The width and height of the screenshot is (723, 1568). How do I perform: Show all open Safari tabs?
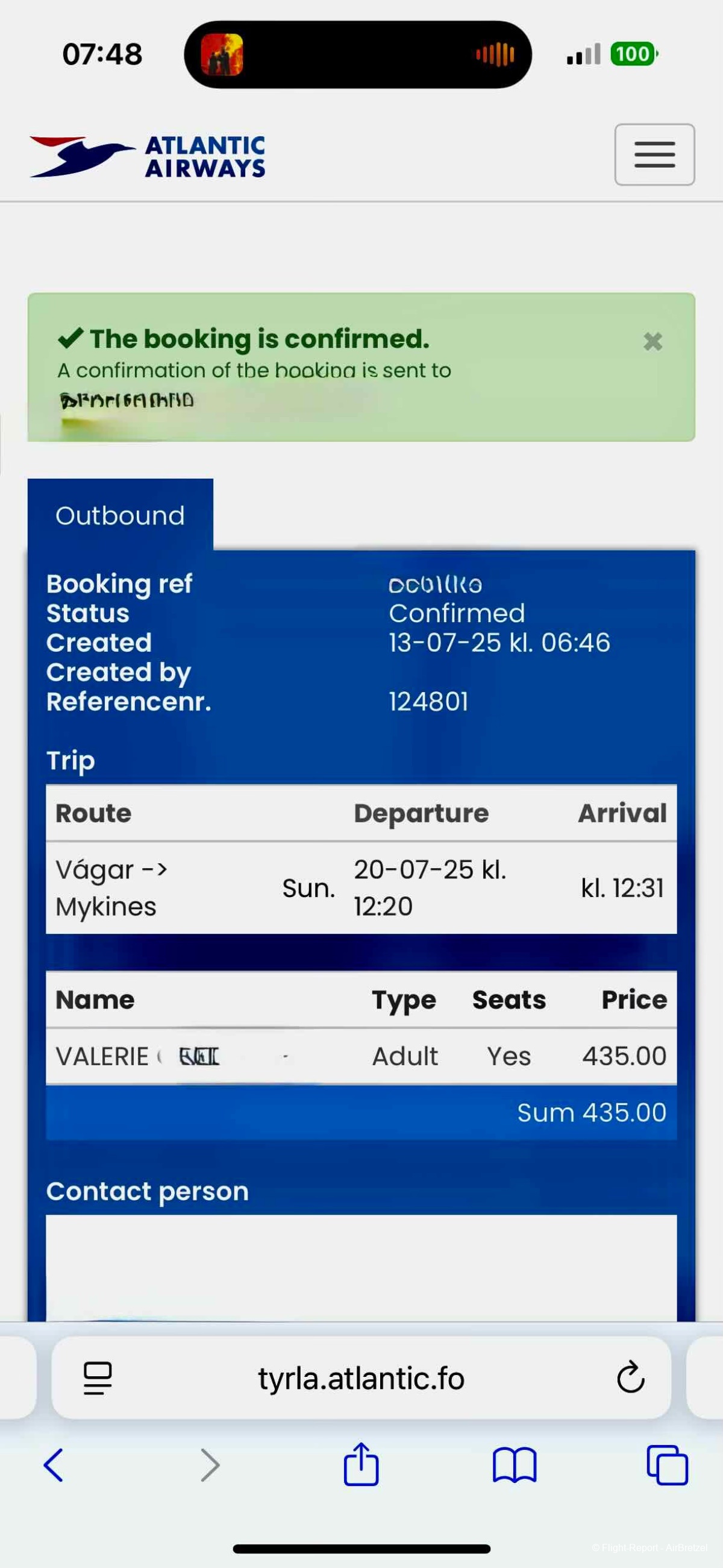click(x=667, y=1464)
